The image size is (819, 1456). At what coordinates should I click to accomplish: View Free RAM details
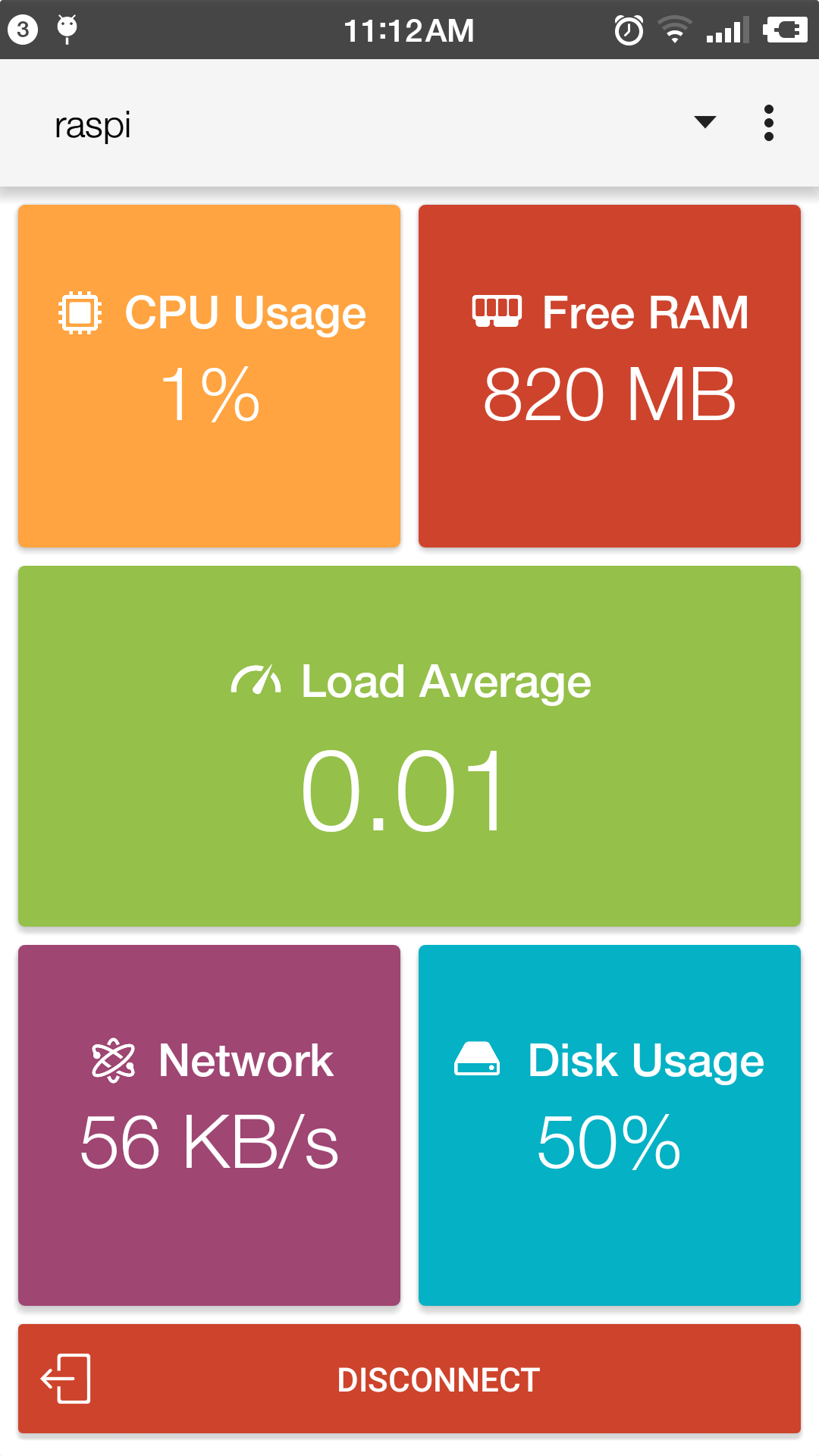tap(610, 376)
